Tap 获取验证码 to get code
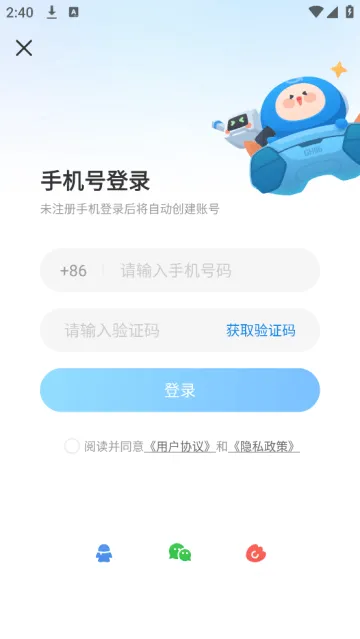Viewport: 360px width, 639px height. tap(261, 330)
